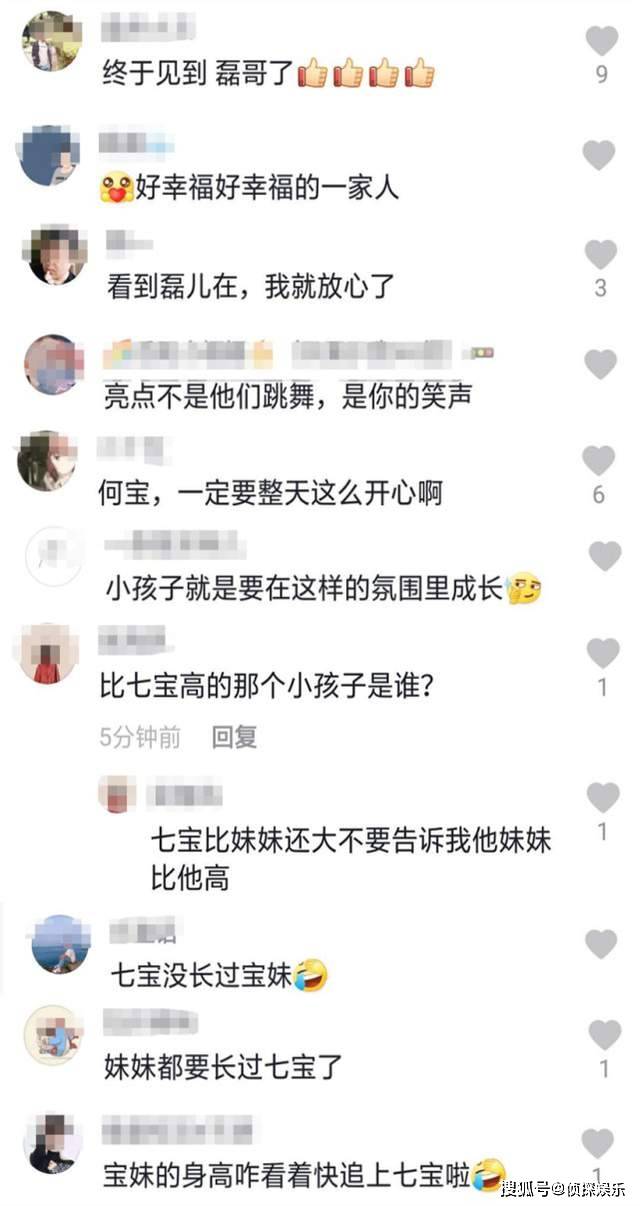Like the comment 七宝没长过宝妹
Viewport: 640px width, 1206px height.
pos(601,944)
